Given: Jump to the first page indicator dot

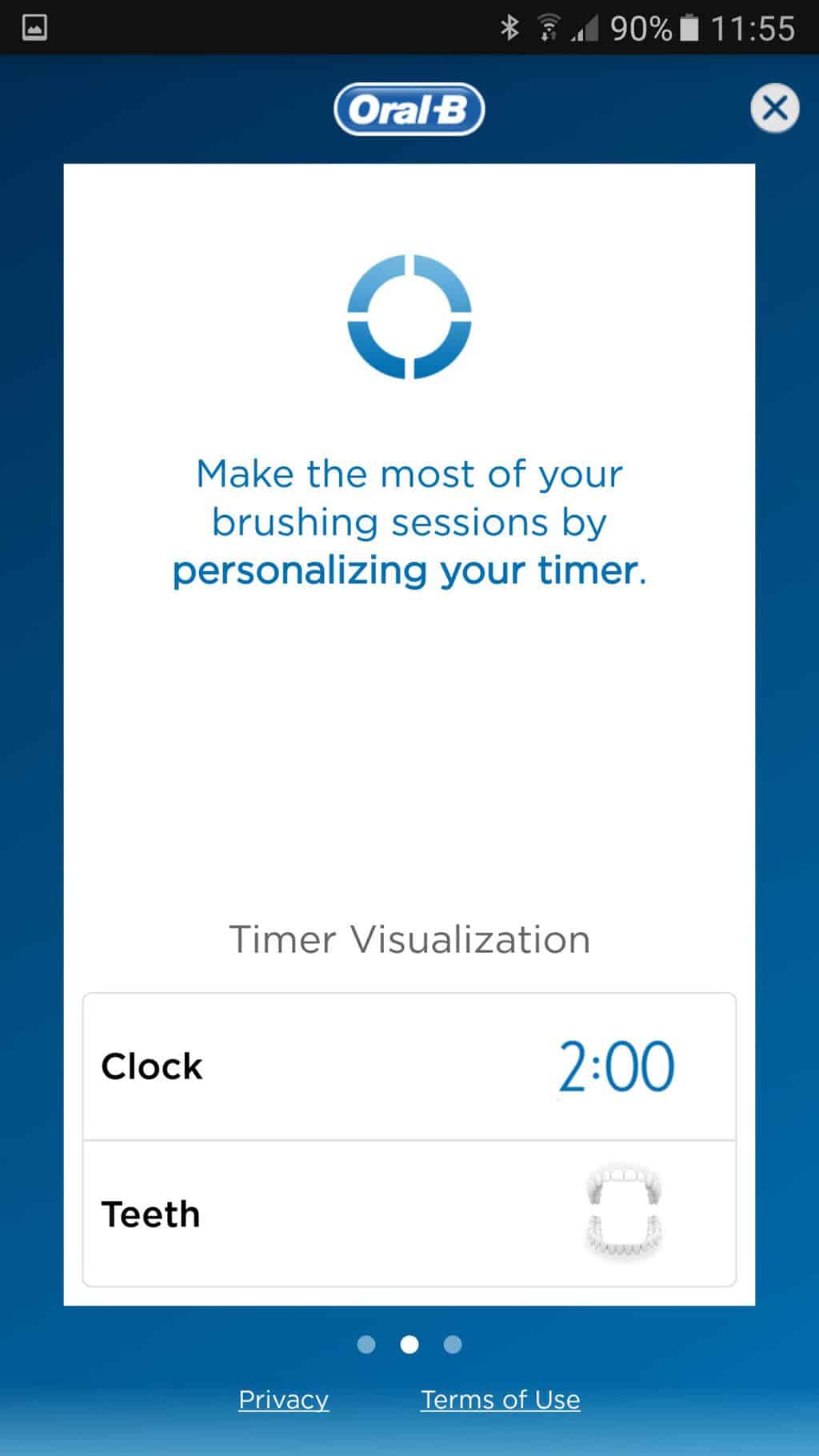Looking at the screenshot, I should [366, 1345].
